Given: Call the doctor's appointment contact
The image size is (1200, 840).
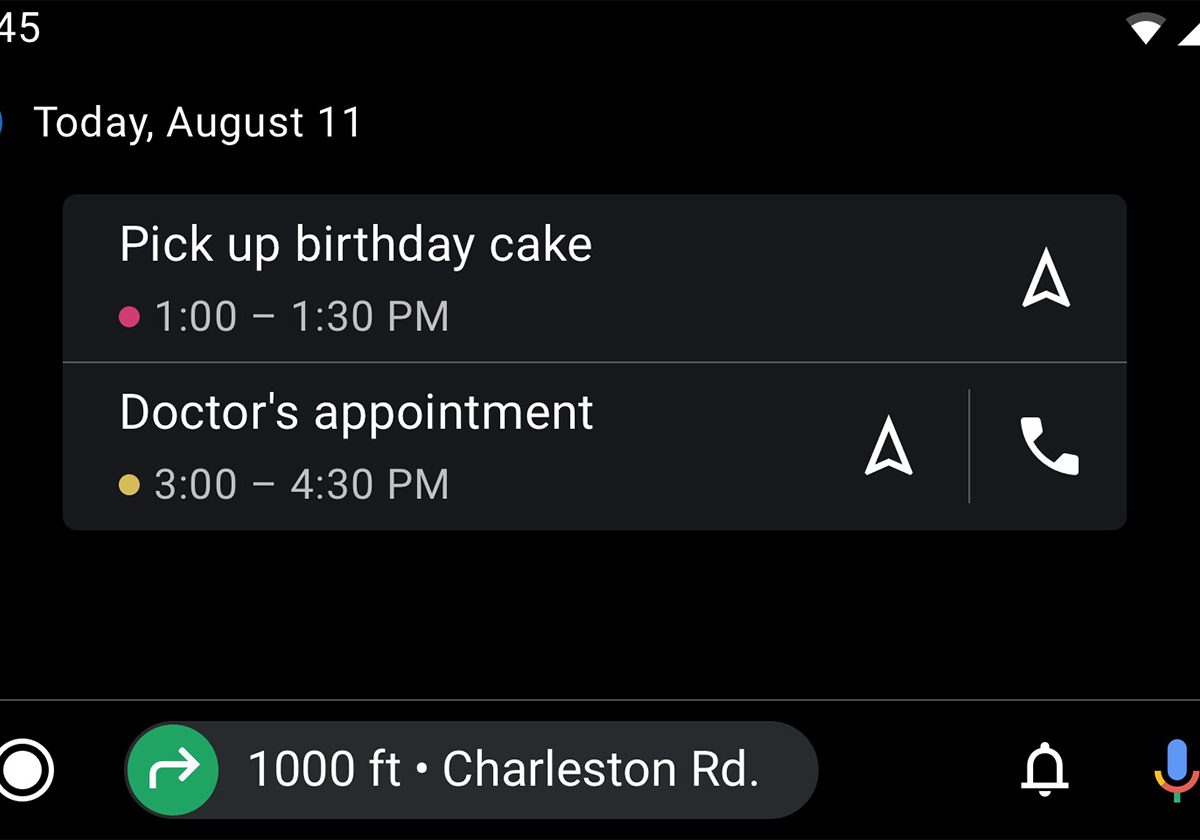Looking at the screenshot, I should [1049, 446].
